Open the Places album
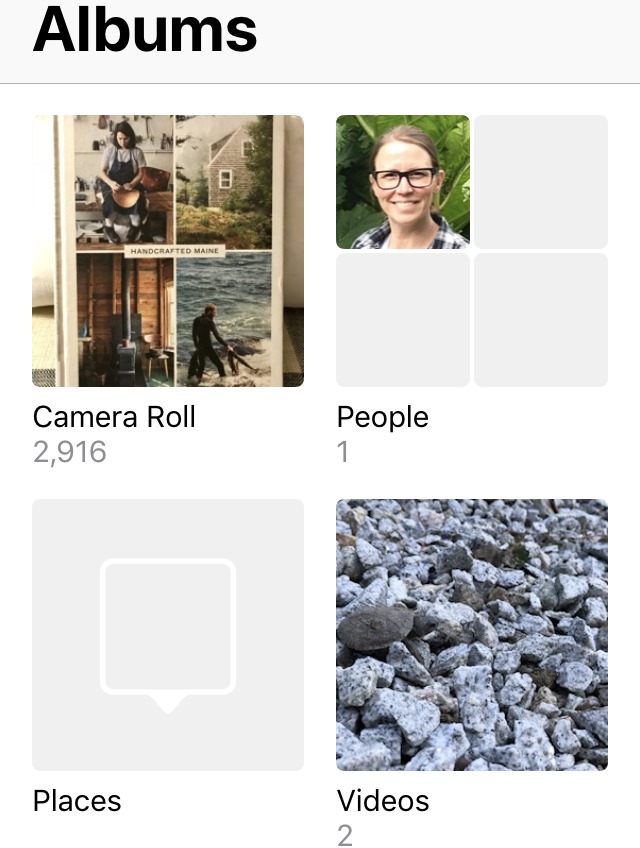This screenshot has height=848, width=640. [x=168, y=634]
